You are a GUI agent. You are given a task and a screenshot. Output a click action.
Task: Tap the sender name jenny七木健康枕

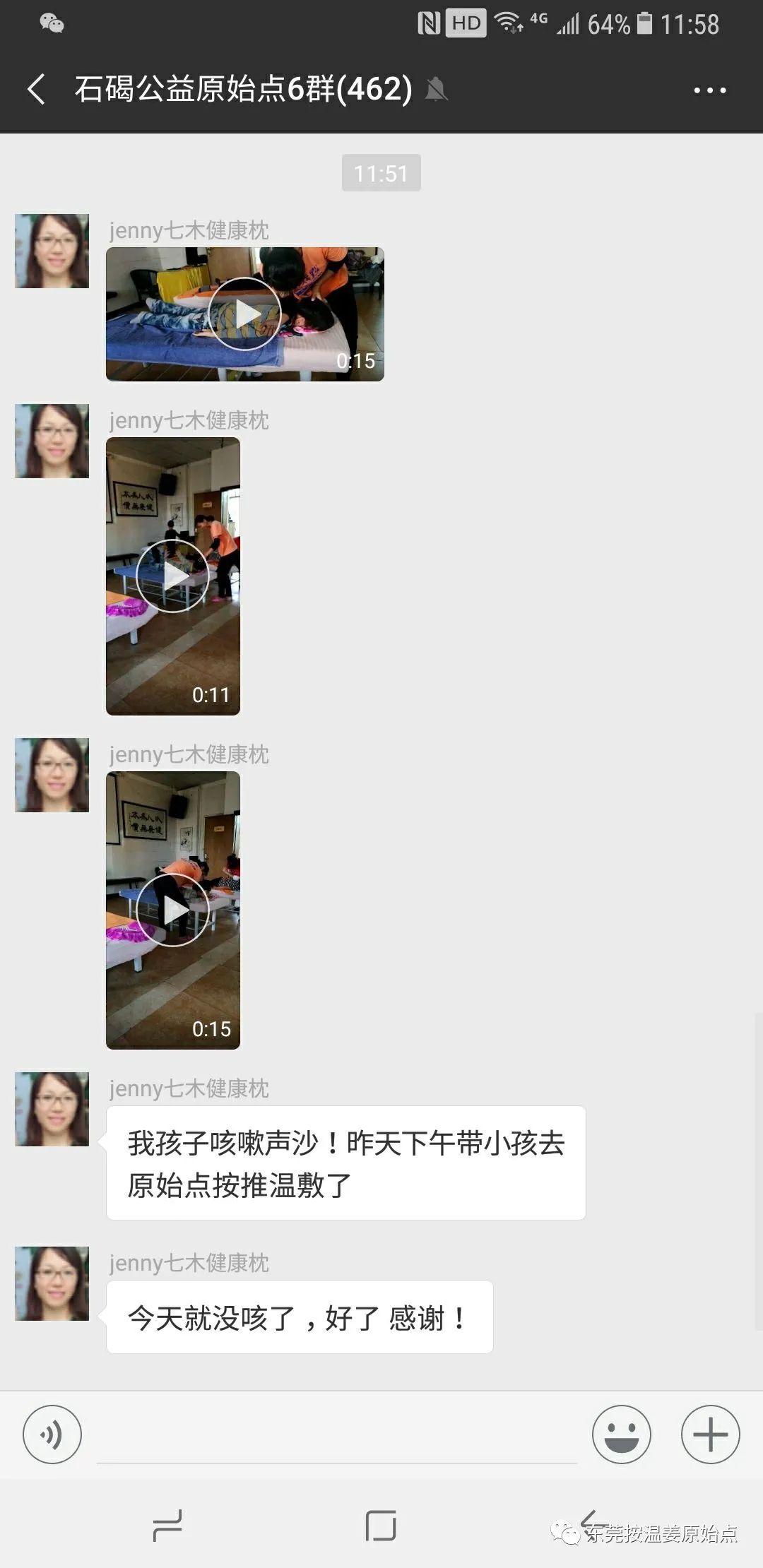pos(191,230)
